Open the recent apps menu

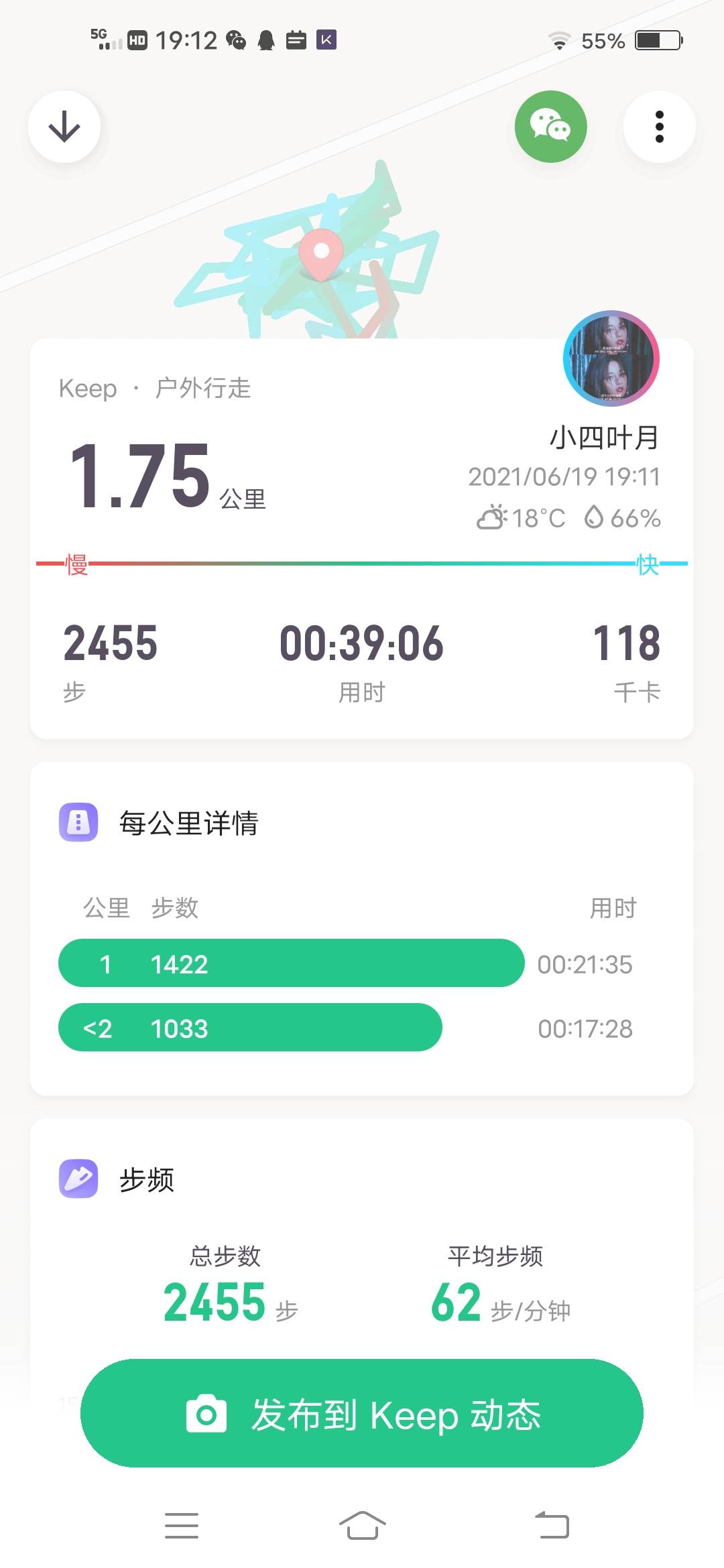[x=182, y=1525]
